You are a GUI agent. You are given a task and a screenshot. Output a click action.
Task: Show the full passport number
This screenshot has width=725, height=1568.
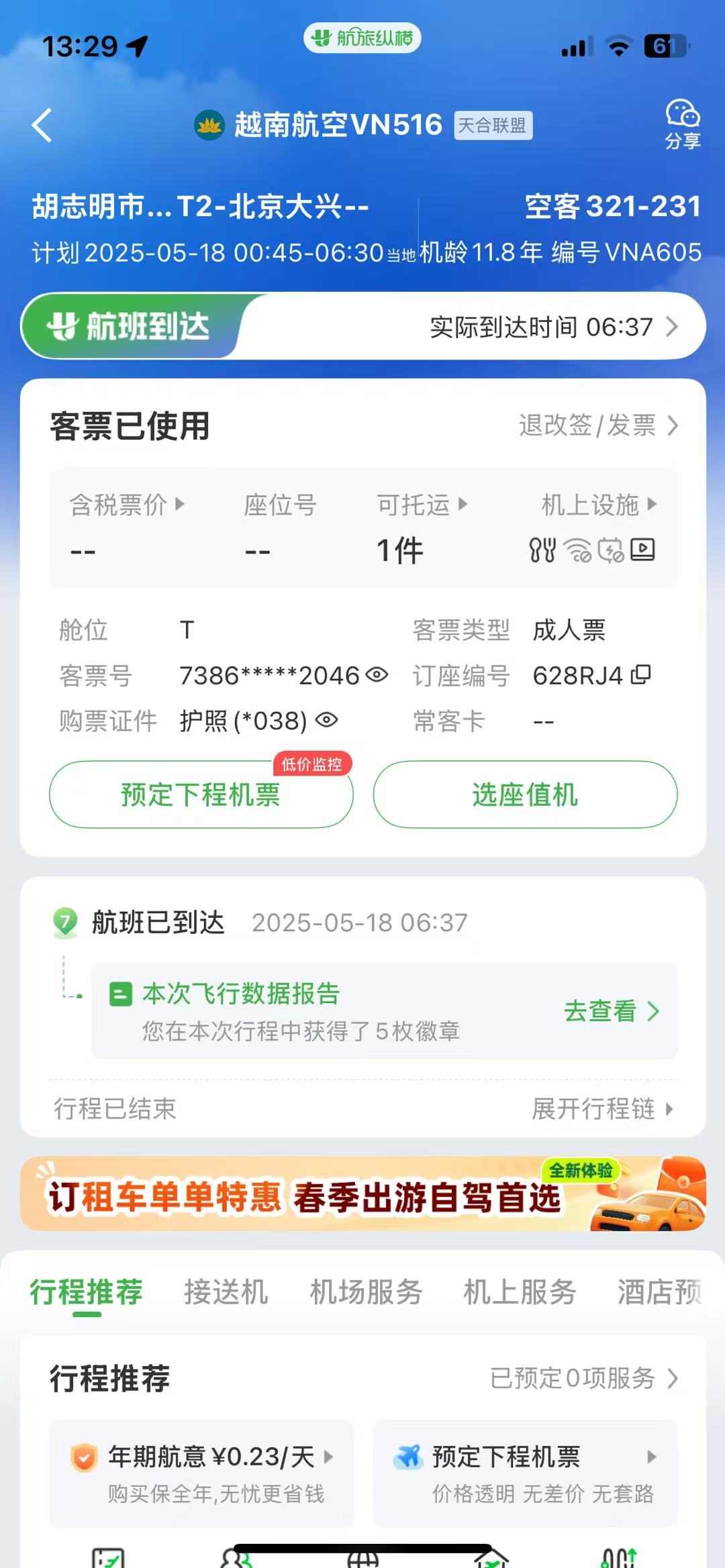(x=327, y=721)
